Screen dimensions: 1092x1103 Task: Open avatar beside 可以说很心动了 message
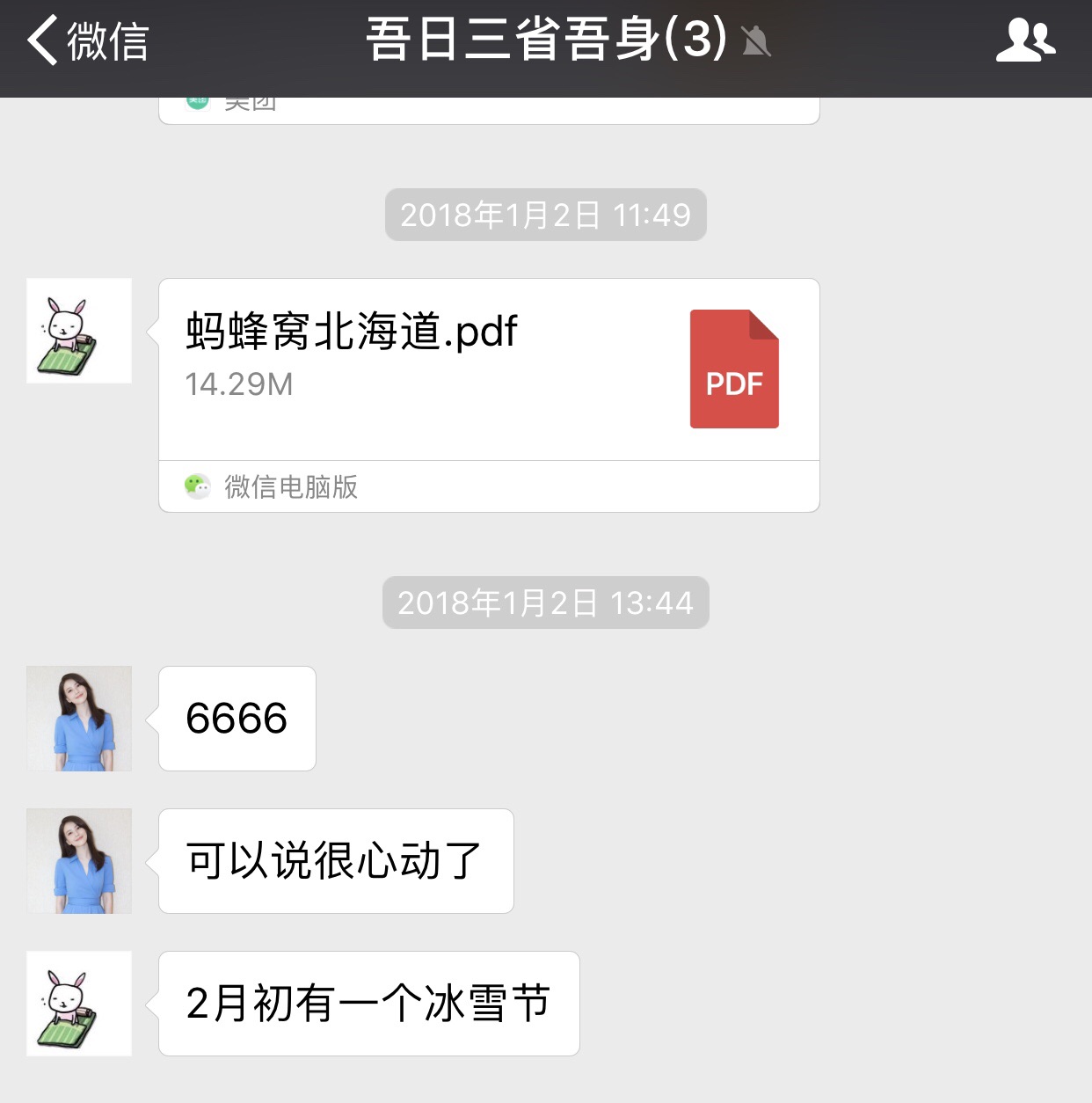pos(79,861)
